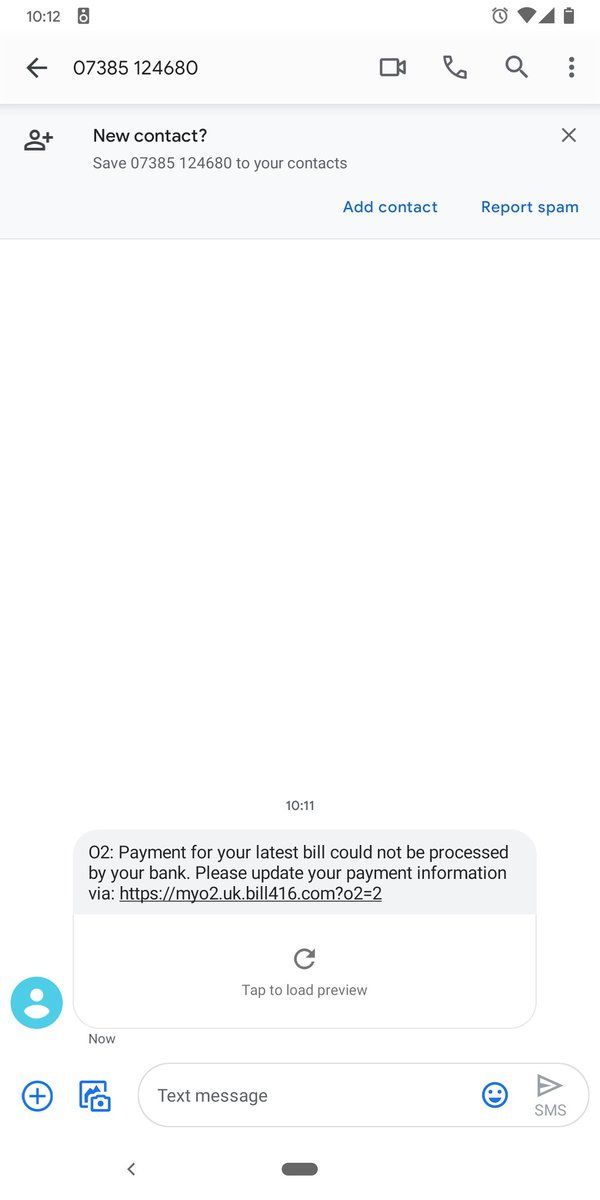The image size is (600, 1200).
Task: Search within this conversation
Action: click(516, 68)
